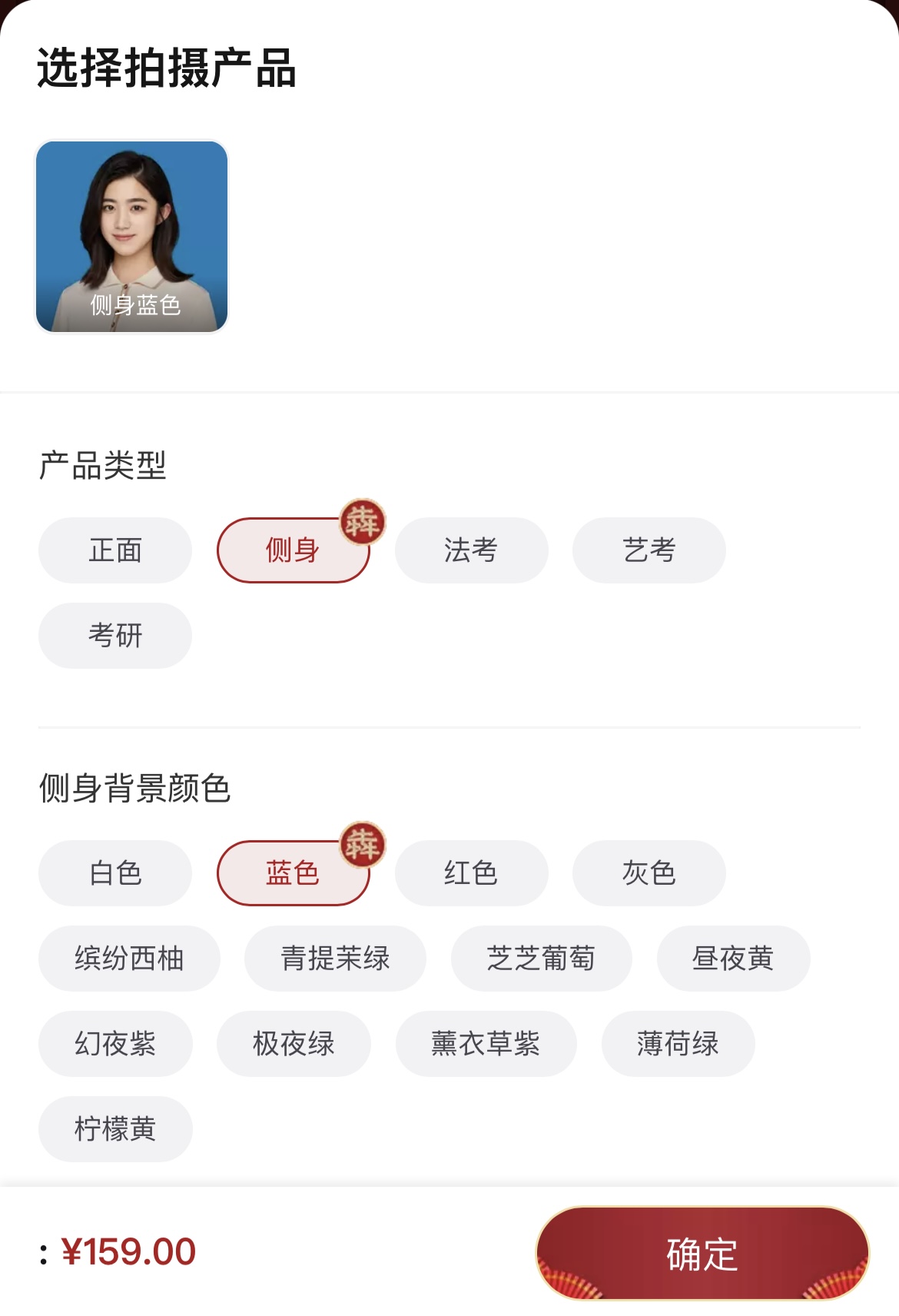This screenshot has height=1316, width=899.
Task: Choose the 侧身 product type
Action: click(x=293, y=550)
